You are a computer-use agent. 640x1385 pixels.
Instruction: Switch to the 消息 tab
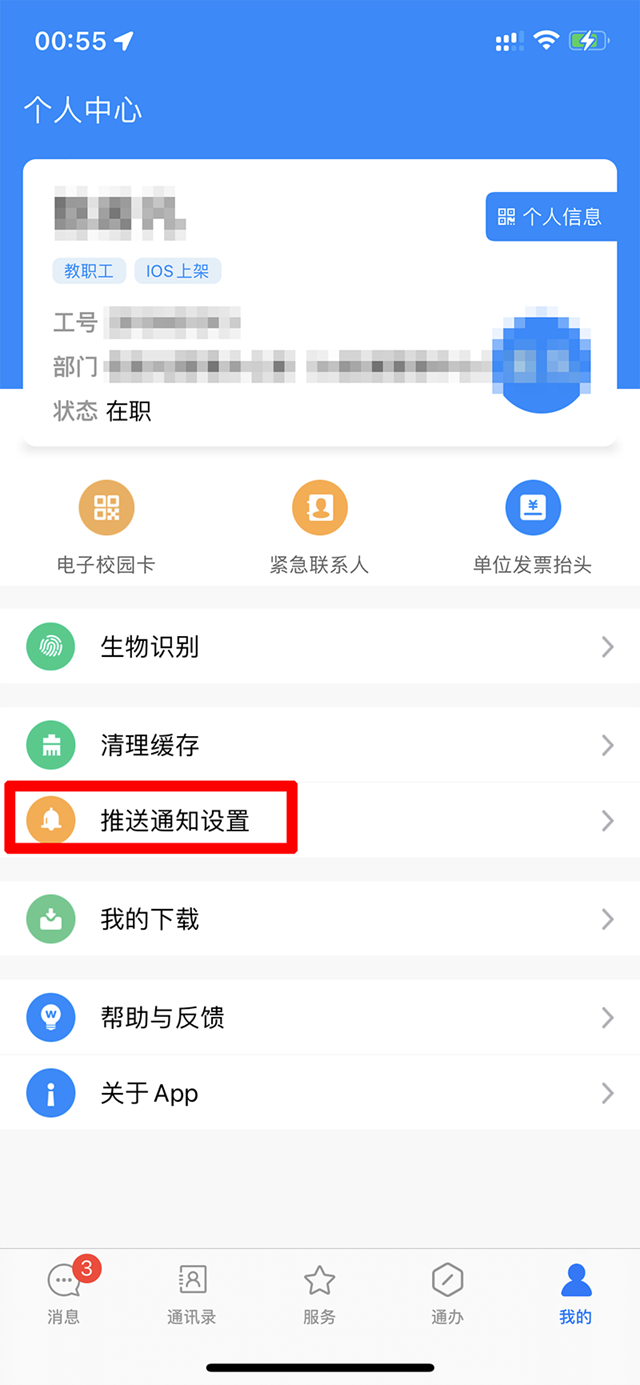(64, 1293)
